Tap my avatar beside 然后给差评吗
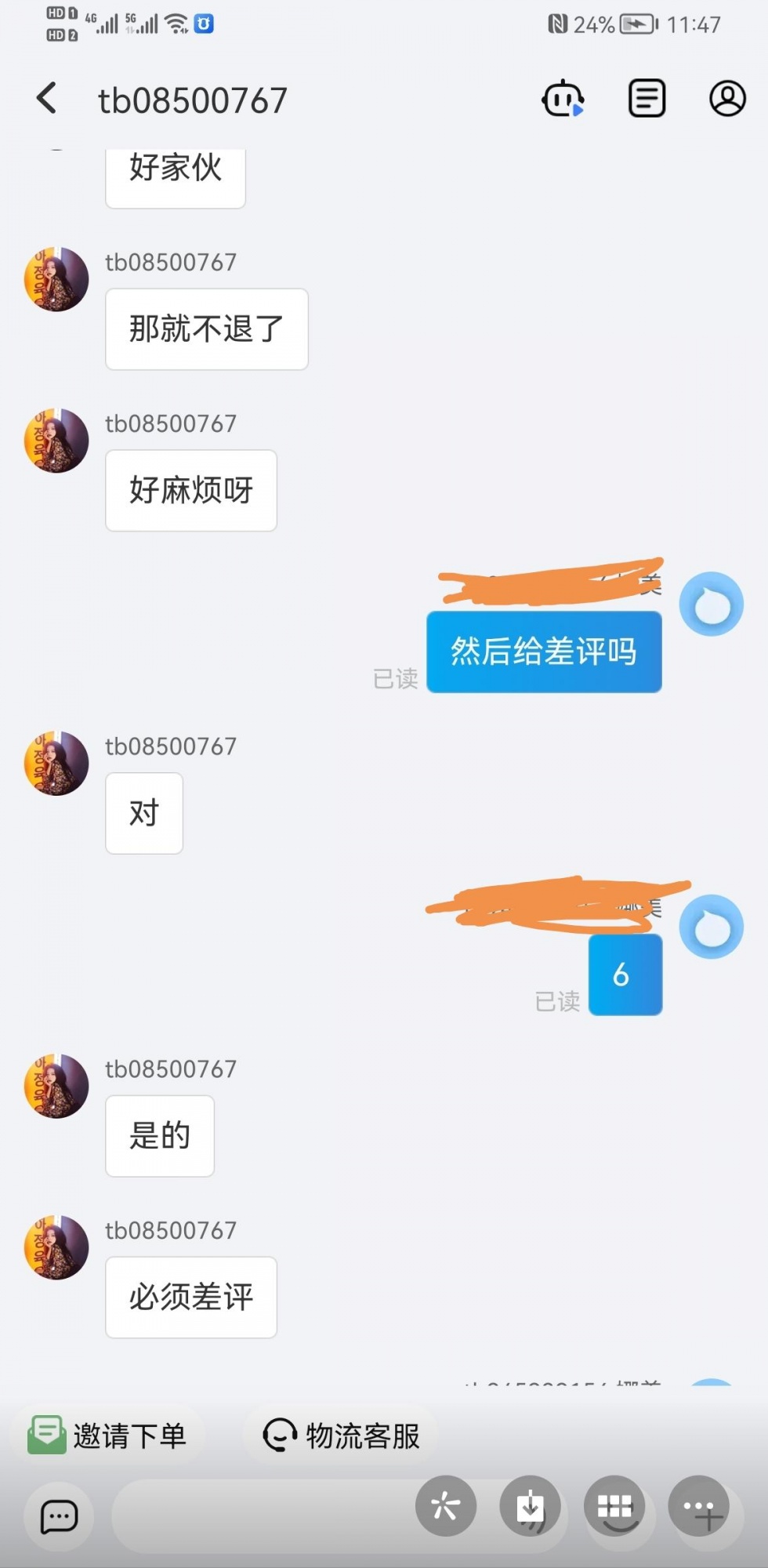The height and width of the screenshot is (1568, 768). [x=711, y=604]
